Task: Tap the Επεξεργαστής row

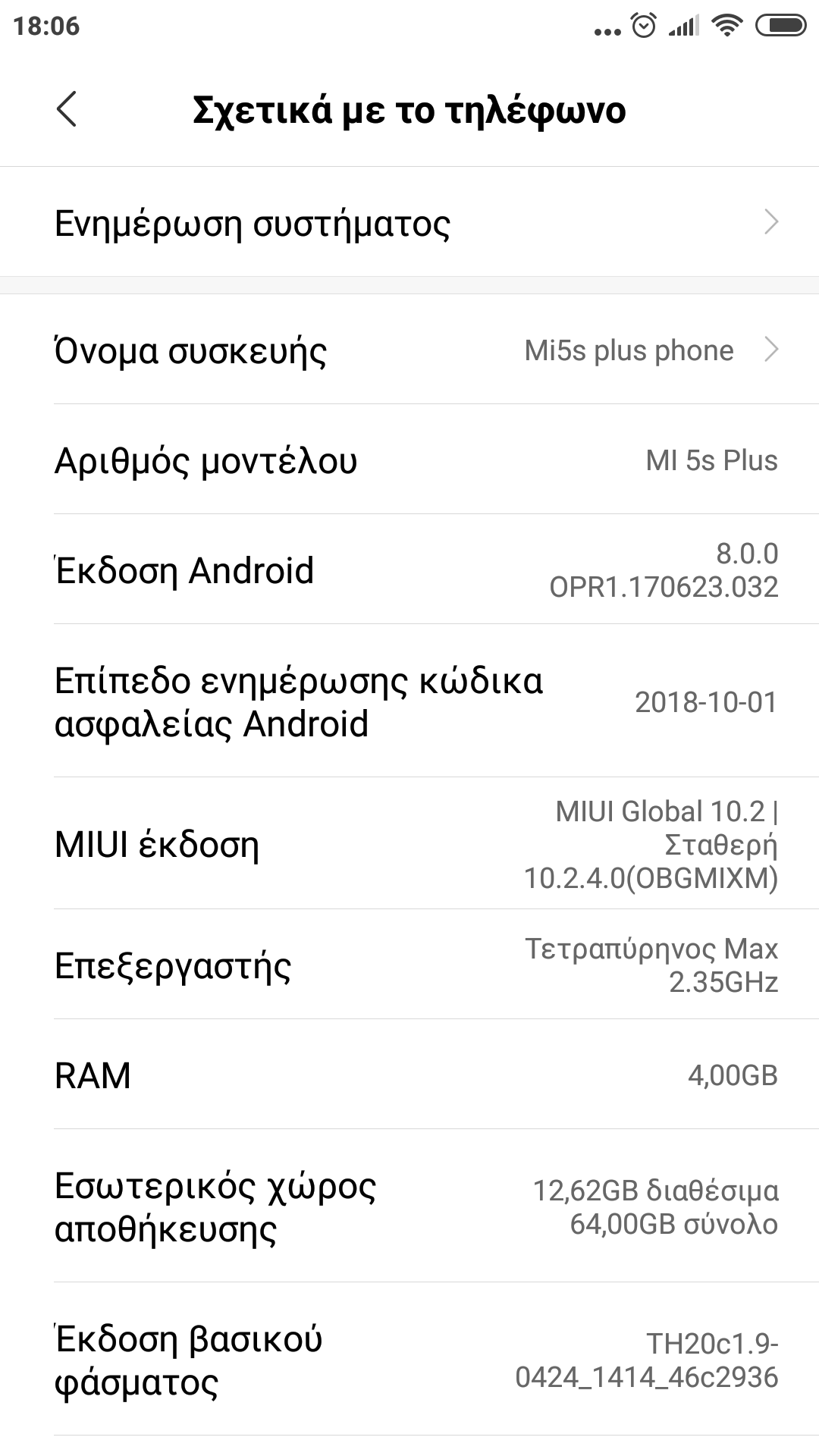Action: tap(409, 965)
